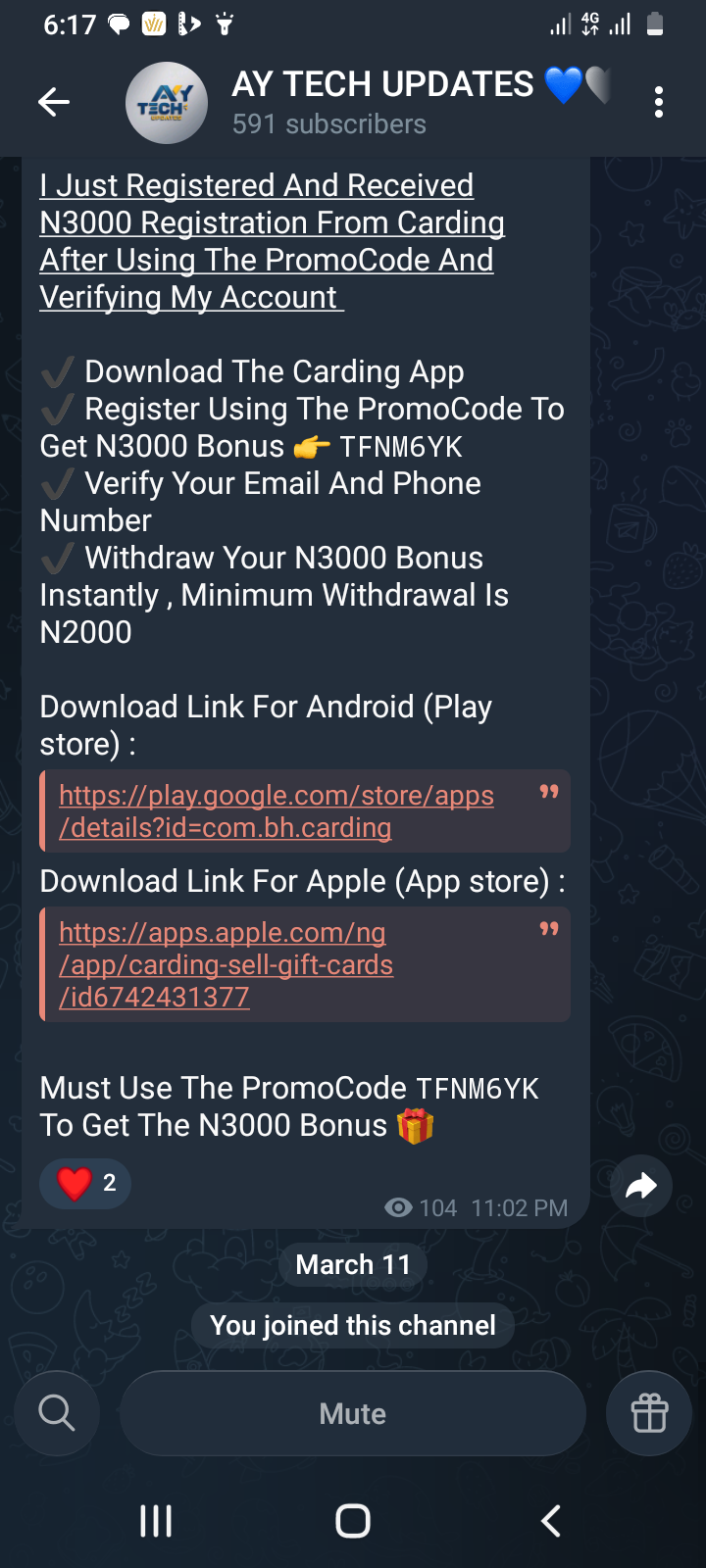
Task: Tap the underlined 'I Just Registered' text link
Action: click(272, 241)
